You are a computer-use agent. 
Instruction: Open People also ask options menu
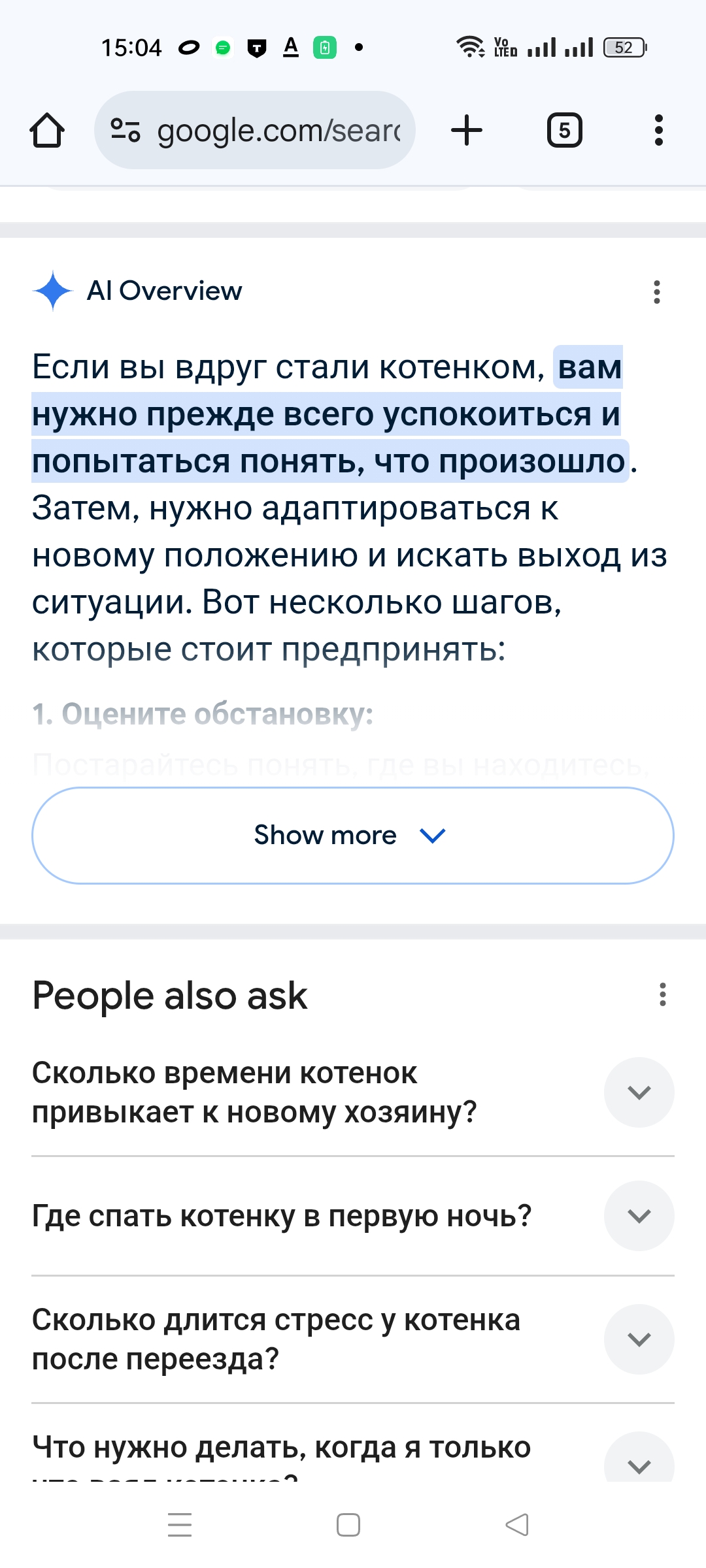pyautogui.click(x=663, y=995)
